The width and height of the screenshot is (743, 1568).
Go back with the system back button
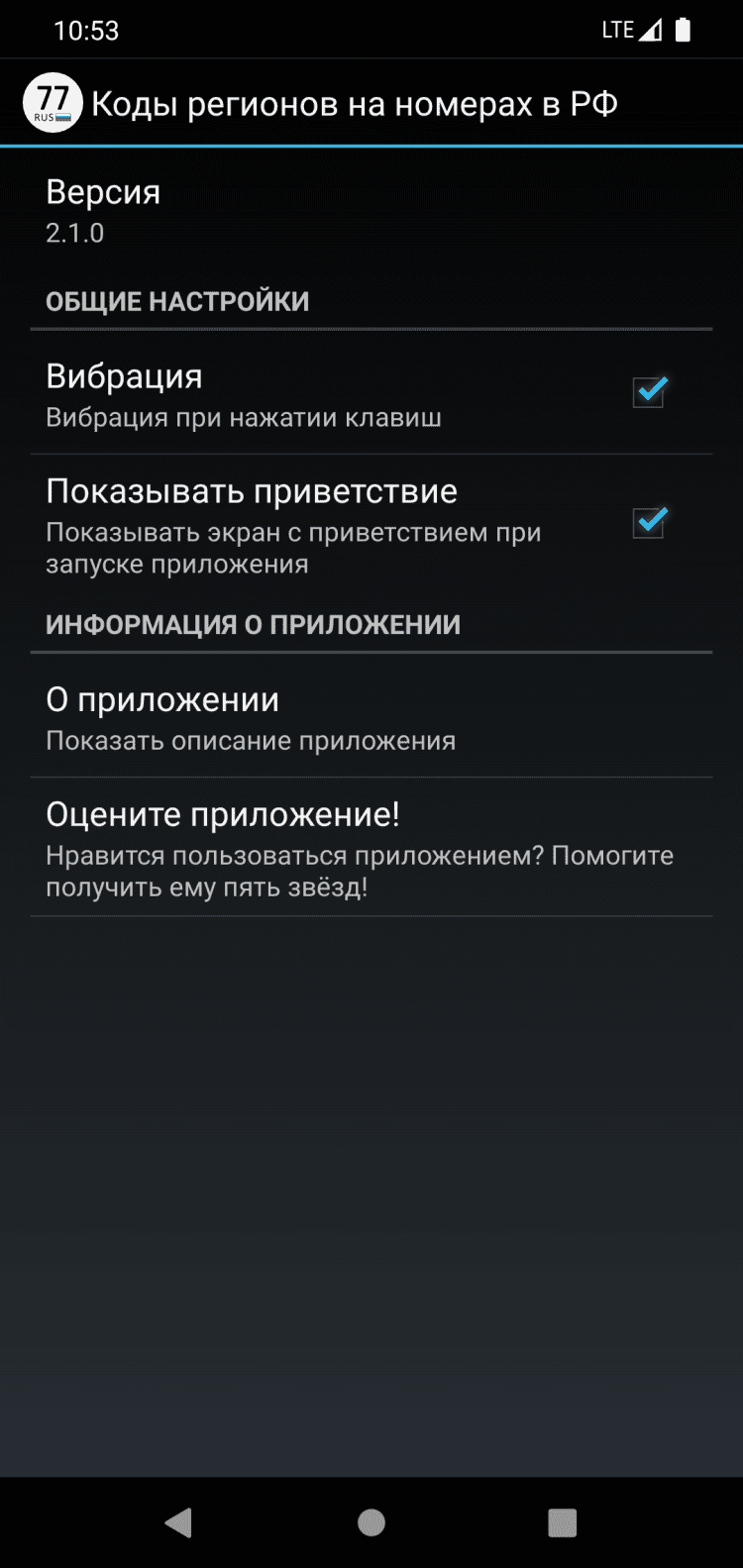(x=179, y=1521)
